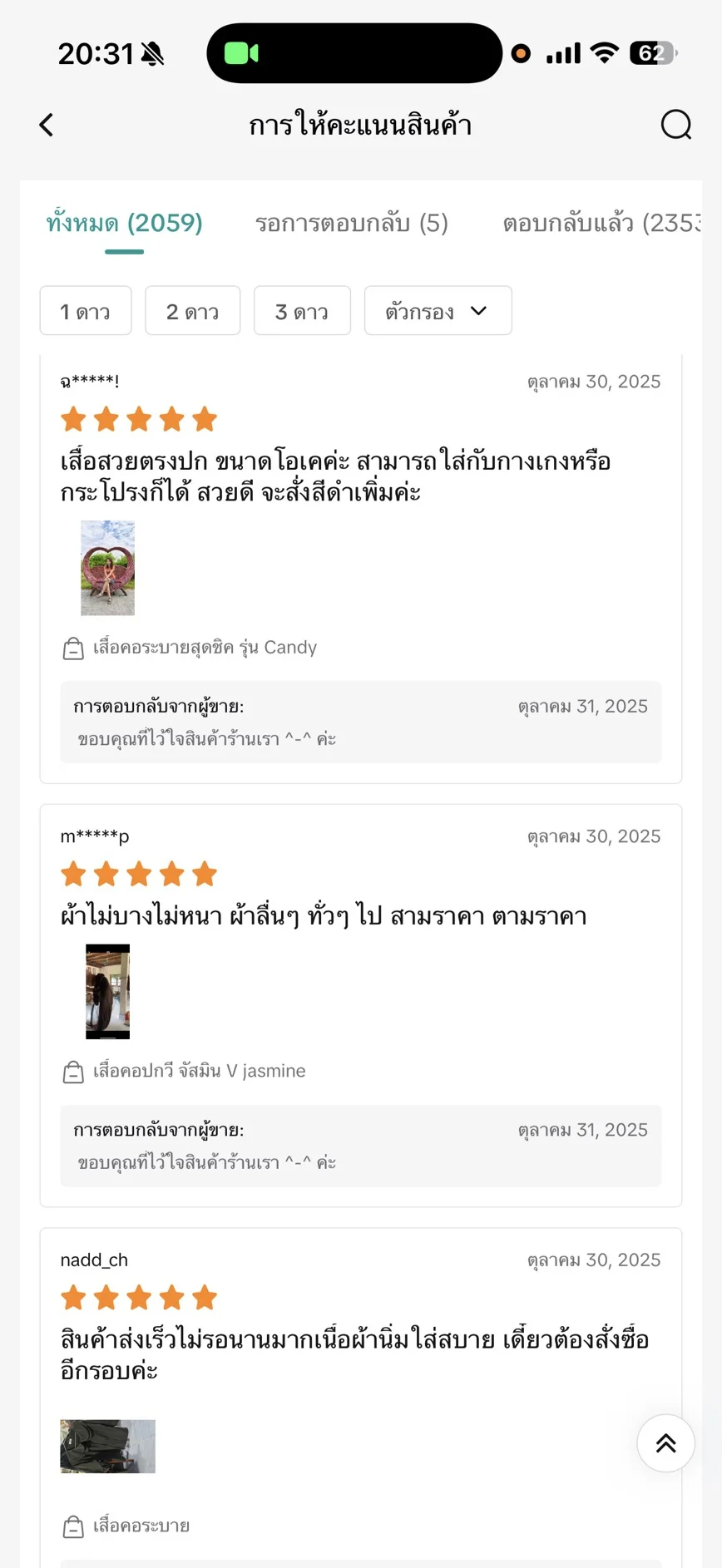Tap the back arrow to leave ratings page
Image resolution: width=722 pixels, height=1568 pixels.
[x=46, y=125]
